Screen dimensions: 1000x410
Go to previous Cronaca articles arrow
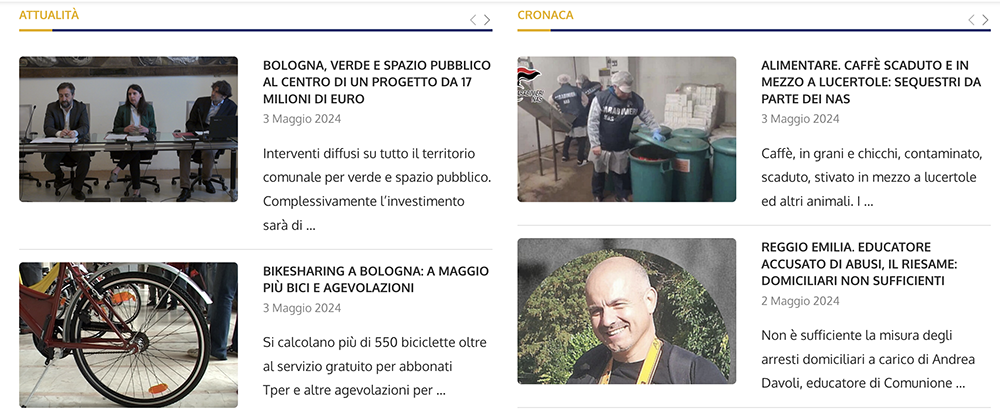click(971, 20)
